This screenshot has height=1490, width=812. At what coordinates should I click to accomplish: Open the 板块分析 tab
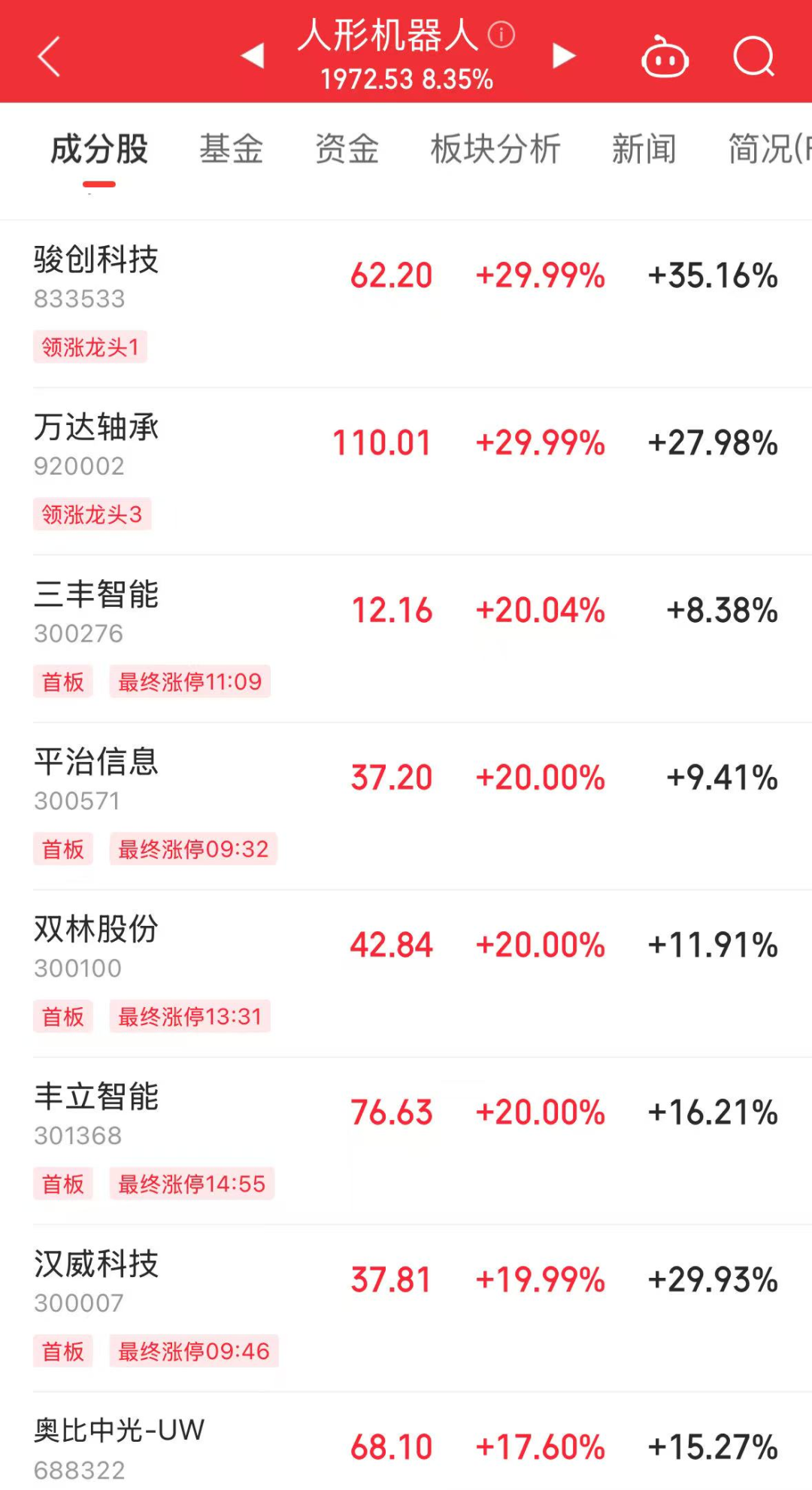(495, 149)
